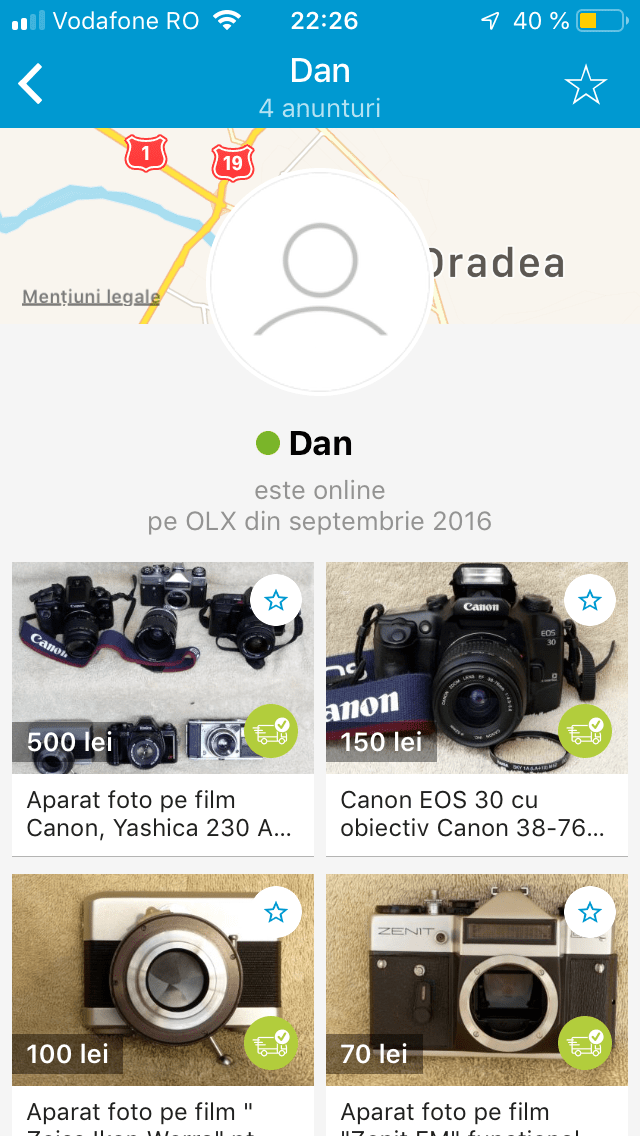Favorite the 500 lei camera listing
Image resolution: width=640 pixels, height=1136 pixels.
(x=276, y=600)
